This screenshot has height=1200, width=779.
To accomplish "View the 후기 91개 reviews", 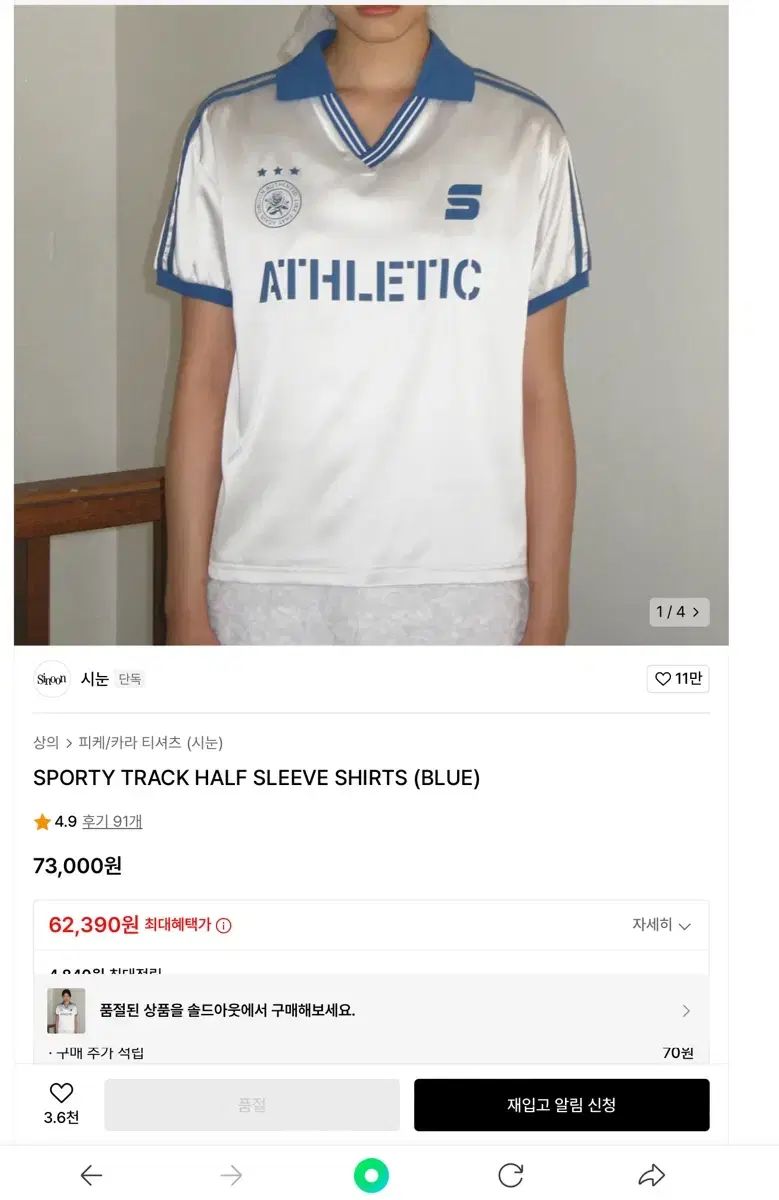I will [112, 822].
